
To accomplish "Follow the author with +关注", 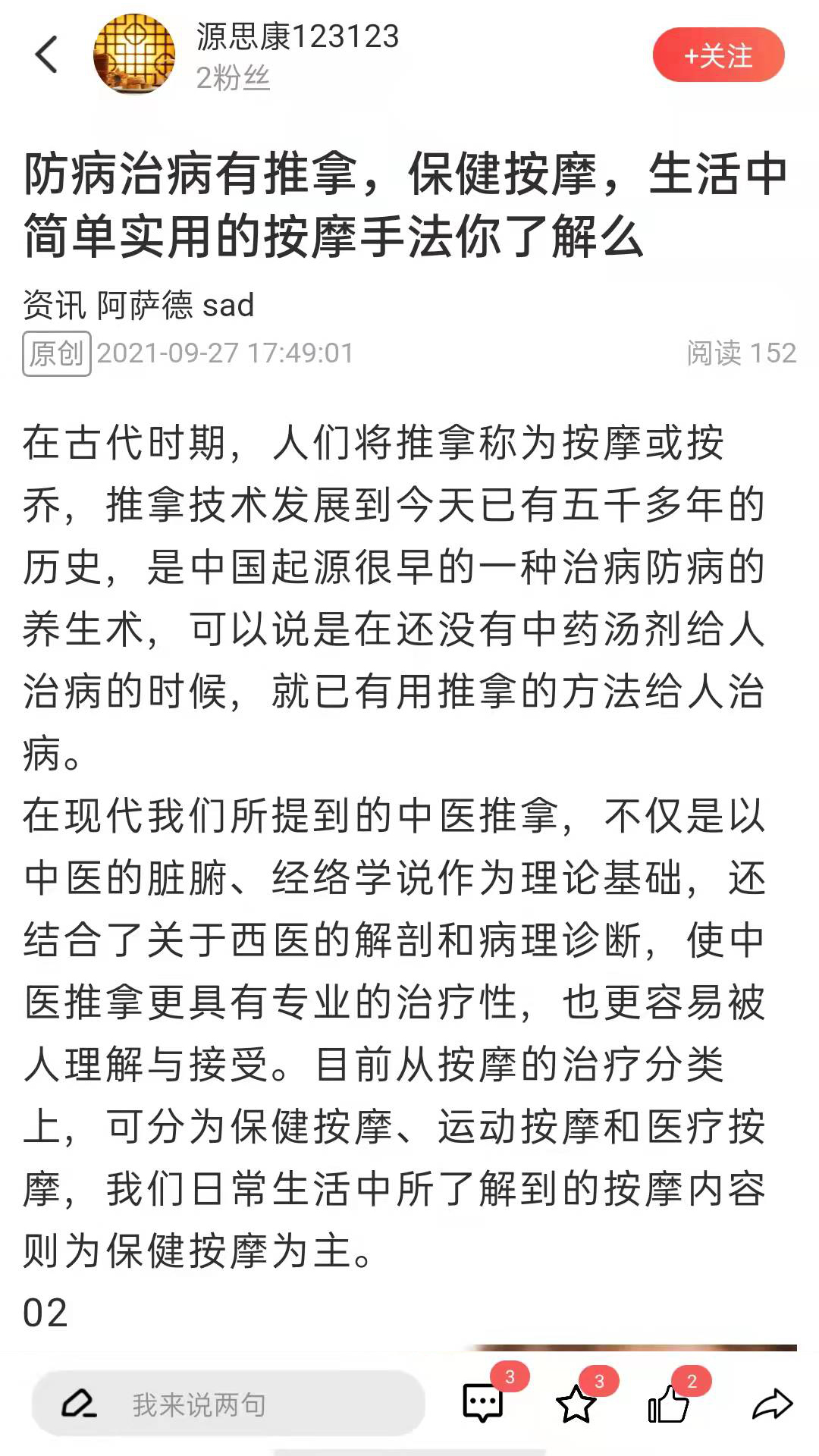I will (x=718, y=55).
